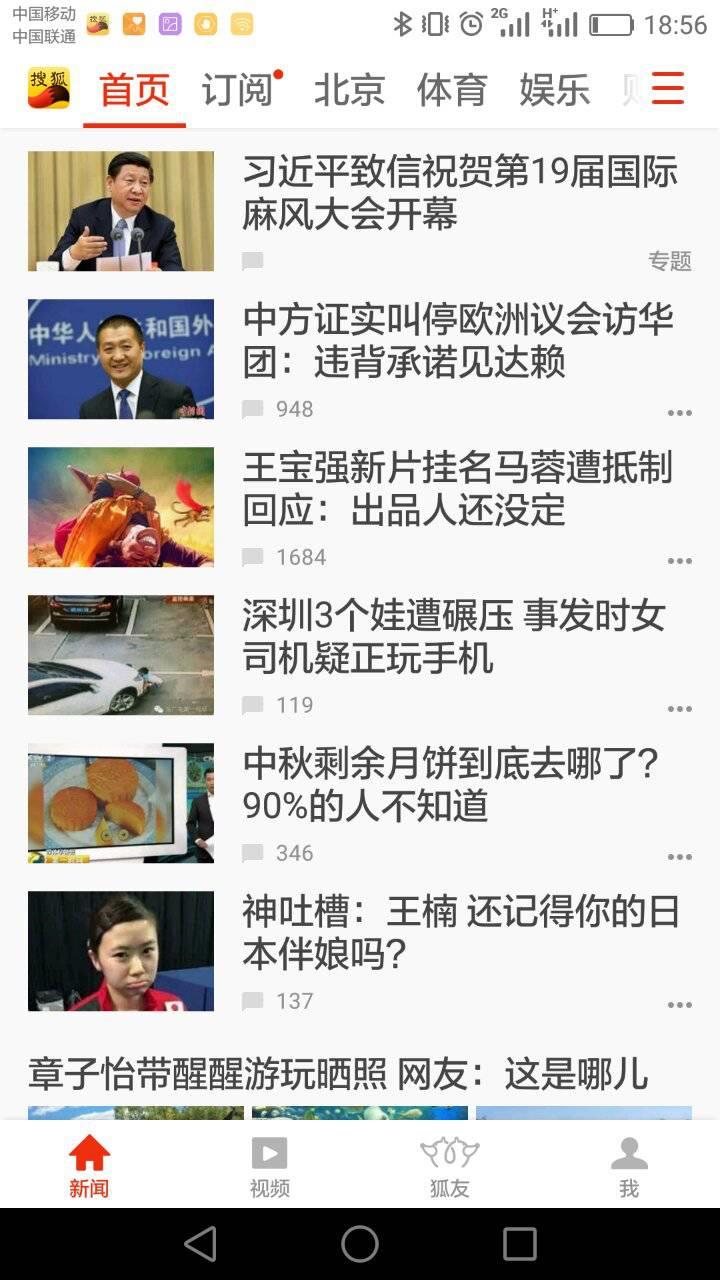This screenshot has width=720, height=1280.
Task: Switch to the 订阅 tab
Action: pyautogui.click(x=238, y=90)
